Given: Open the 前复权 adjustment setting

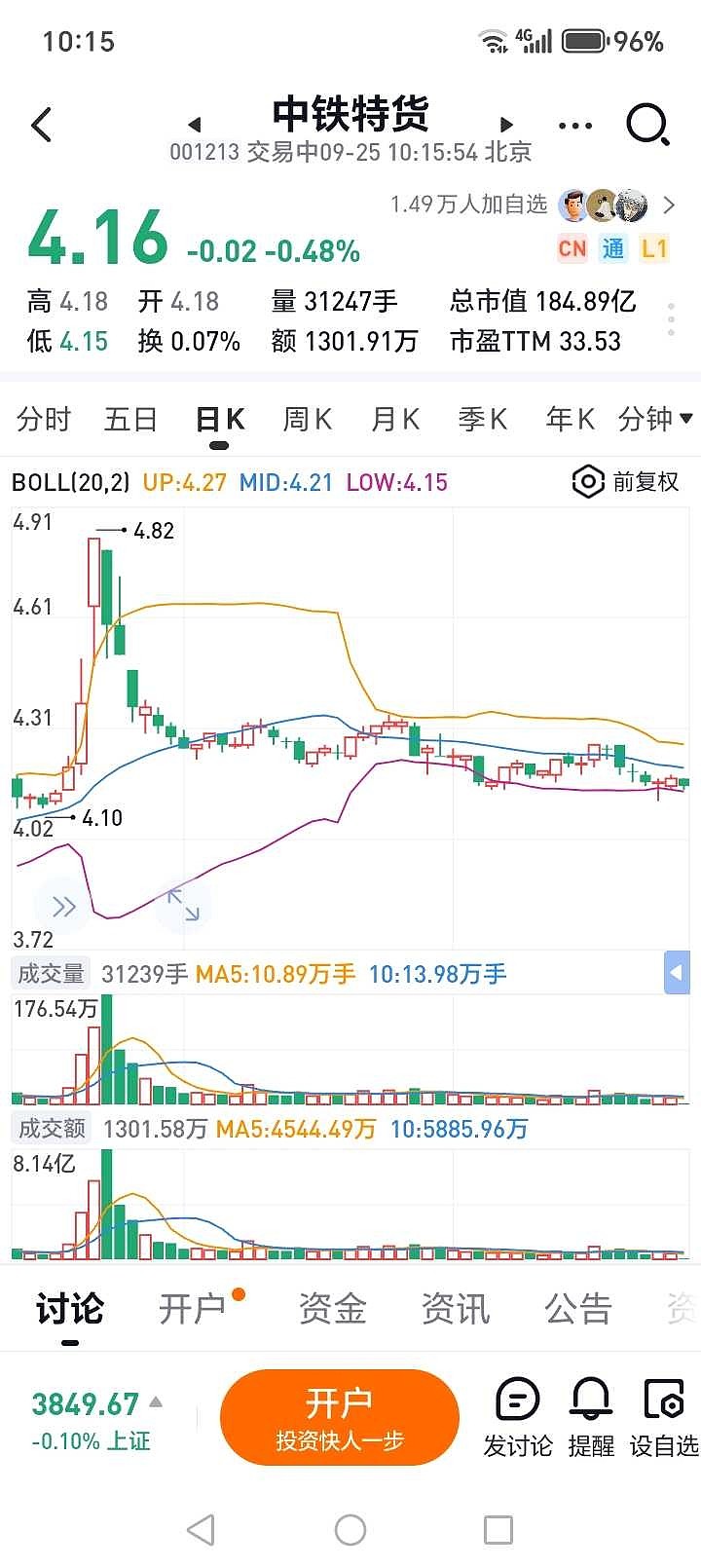Looking at the screenshot, I should click(627, 482).
